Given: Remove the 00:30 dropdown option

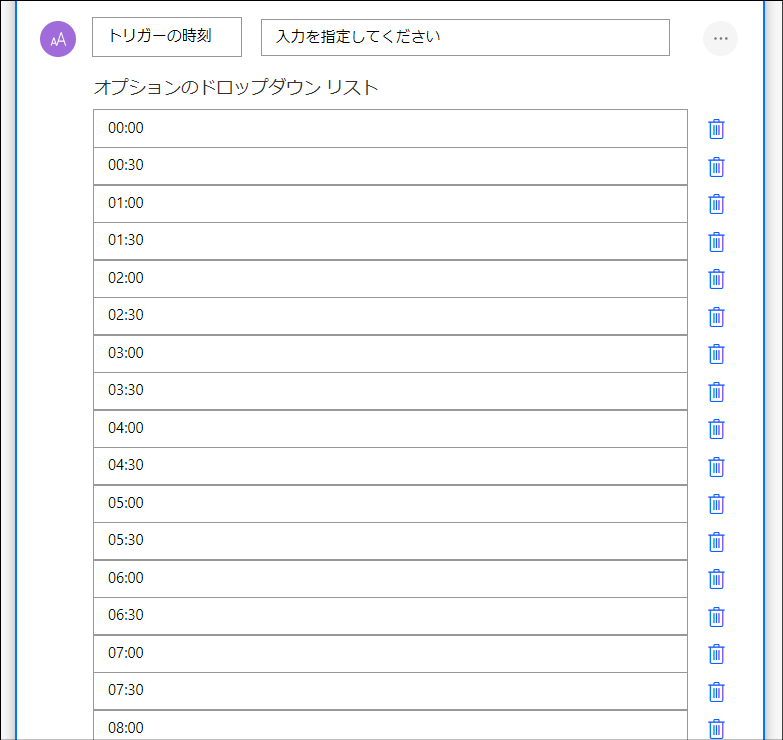Looking at the screenshot, I should [716, 167].
